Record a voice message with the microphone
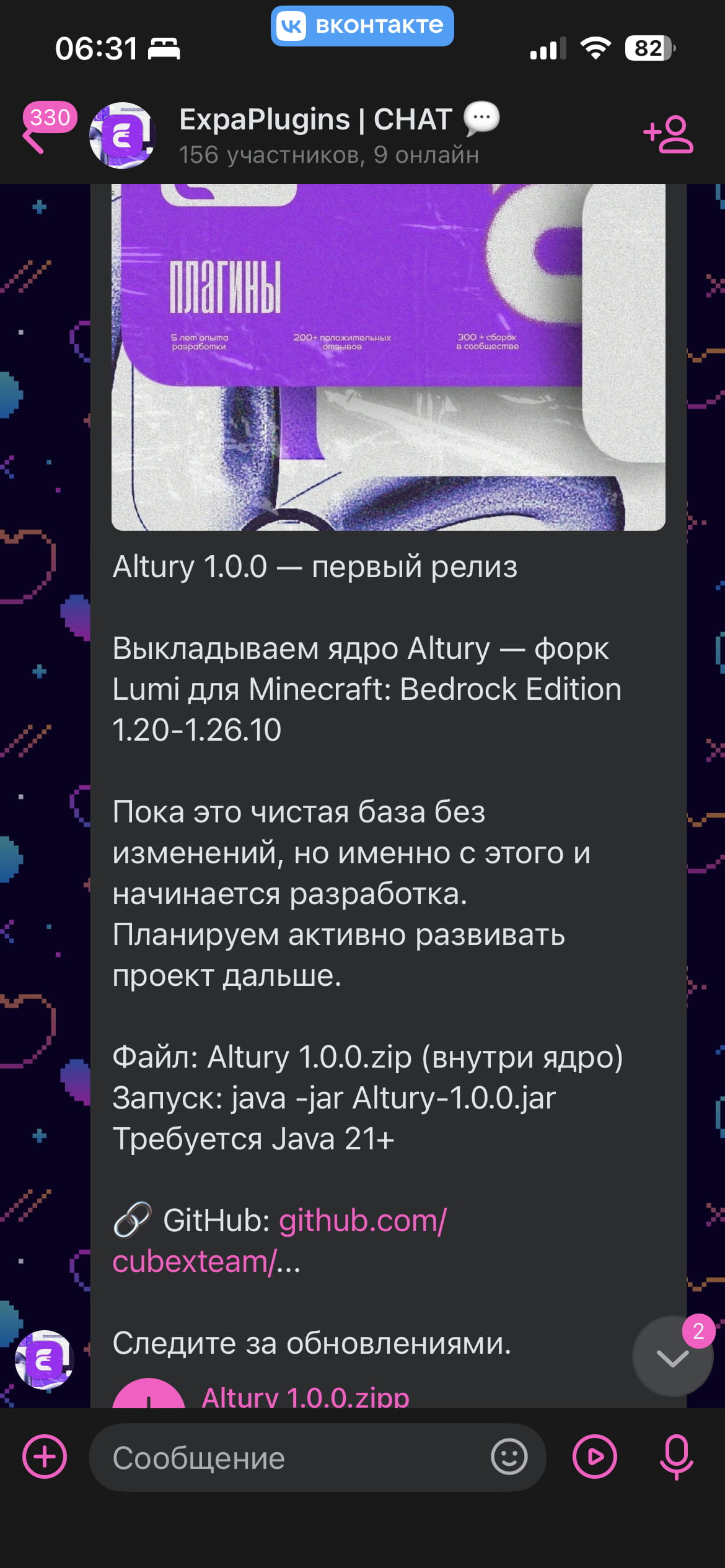Screen dimensions: 725x1568 coord(676,1457)
